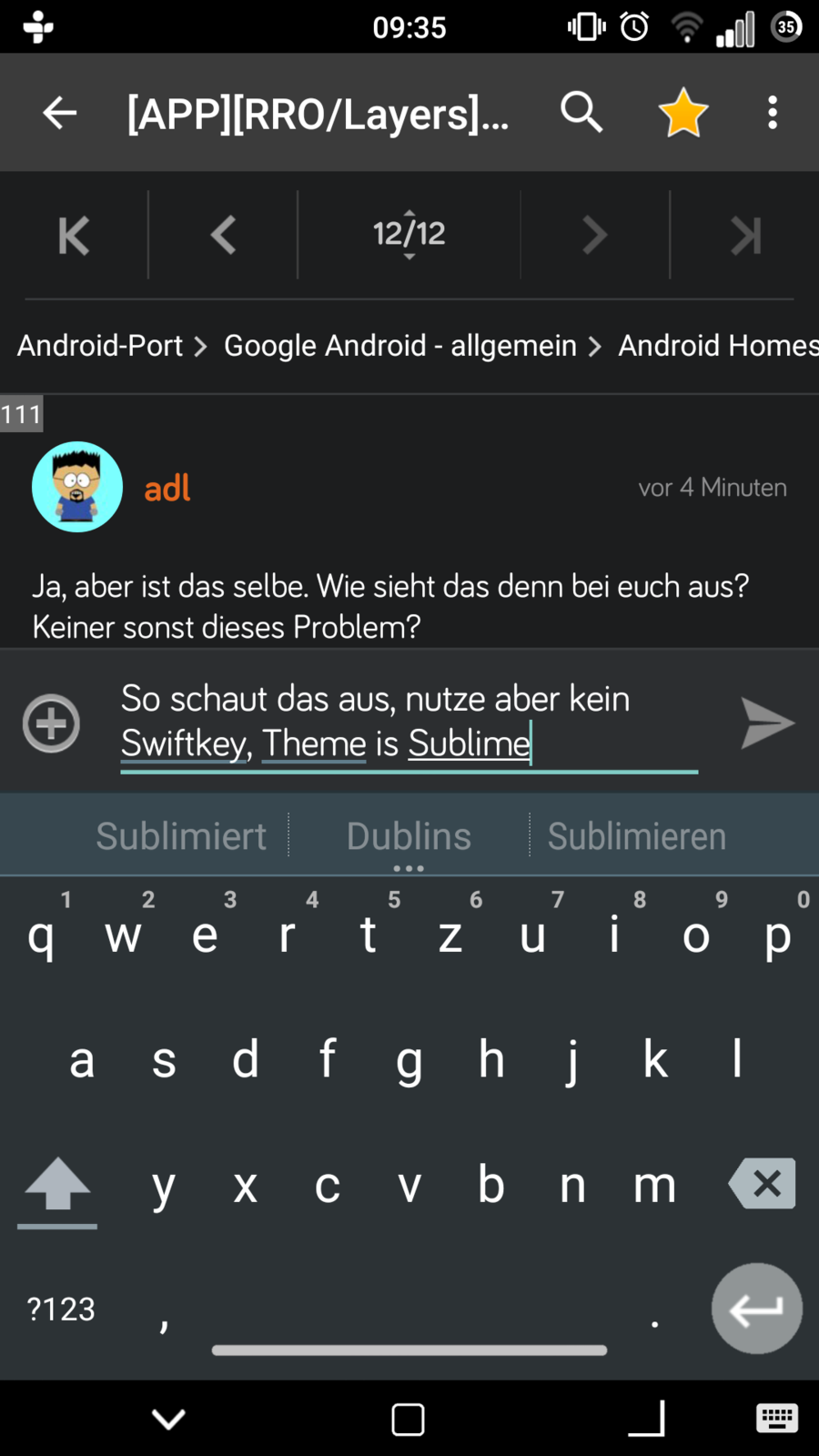Open Google Android - allgemein breadcrumb
Screen dimensions: 819x1456
pos(400,346)
